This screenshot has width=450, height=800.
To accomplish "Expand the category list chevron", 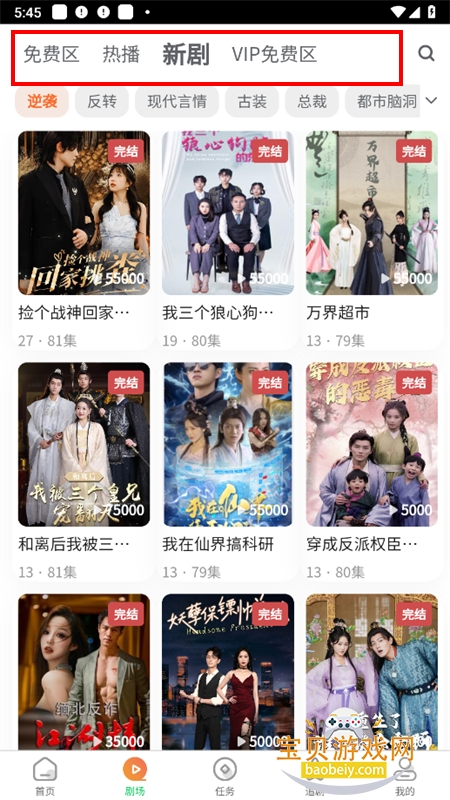I will [x=431, y=101].
